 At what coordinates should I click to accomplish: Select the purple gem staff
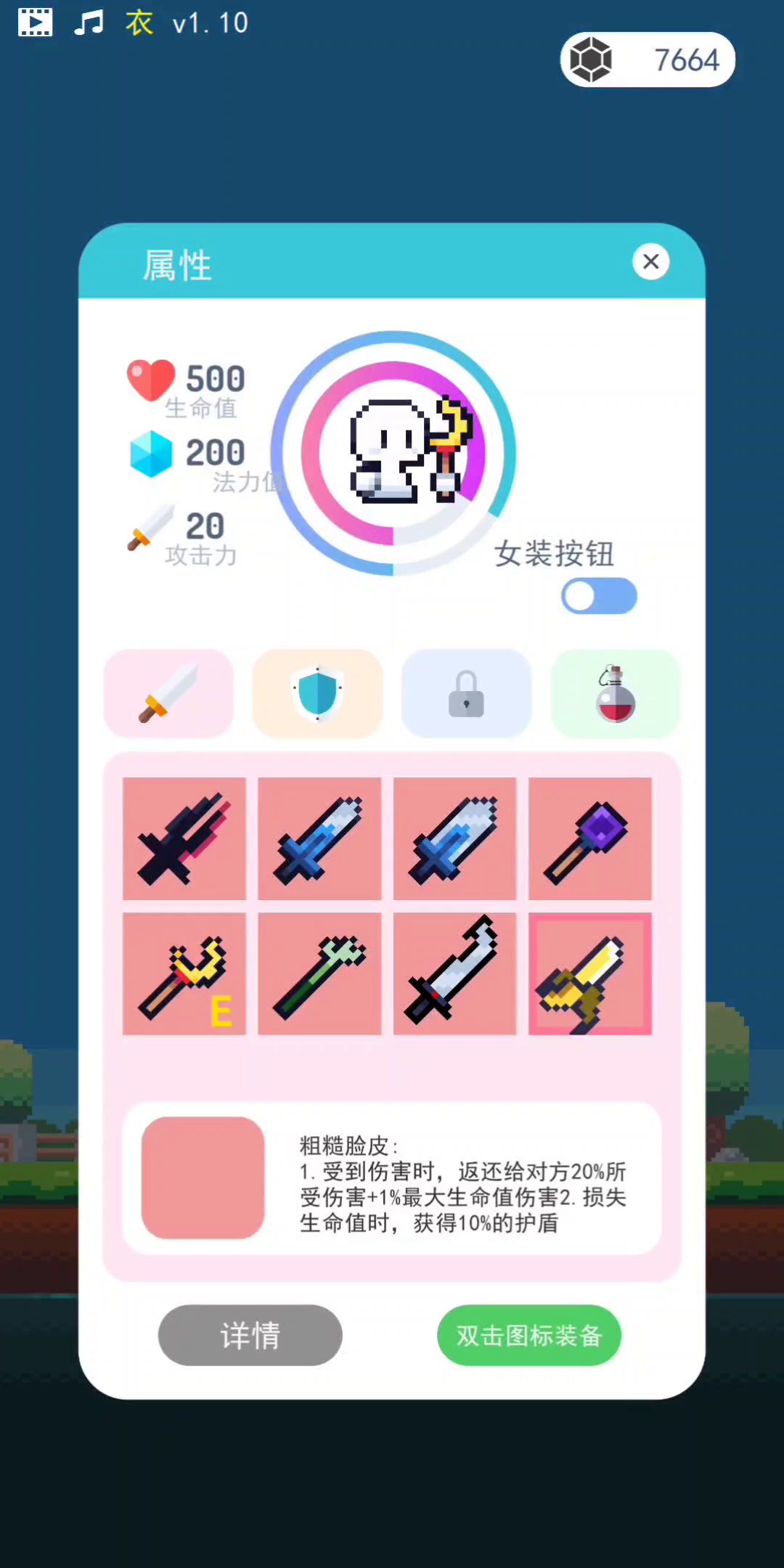(x=589, y=838)
